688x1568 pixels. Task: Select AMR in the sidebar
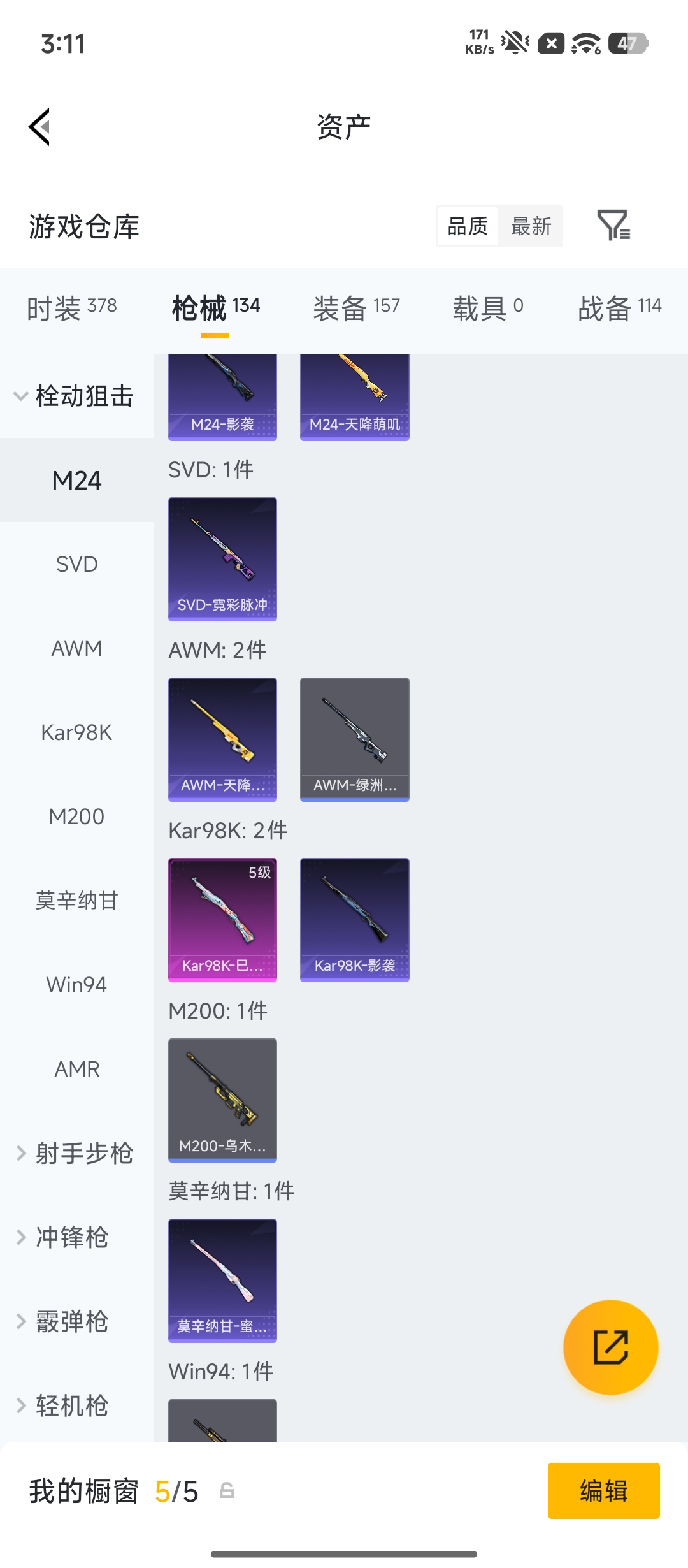pos(76,1069)
